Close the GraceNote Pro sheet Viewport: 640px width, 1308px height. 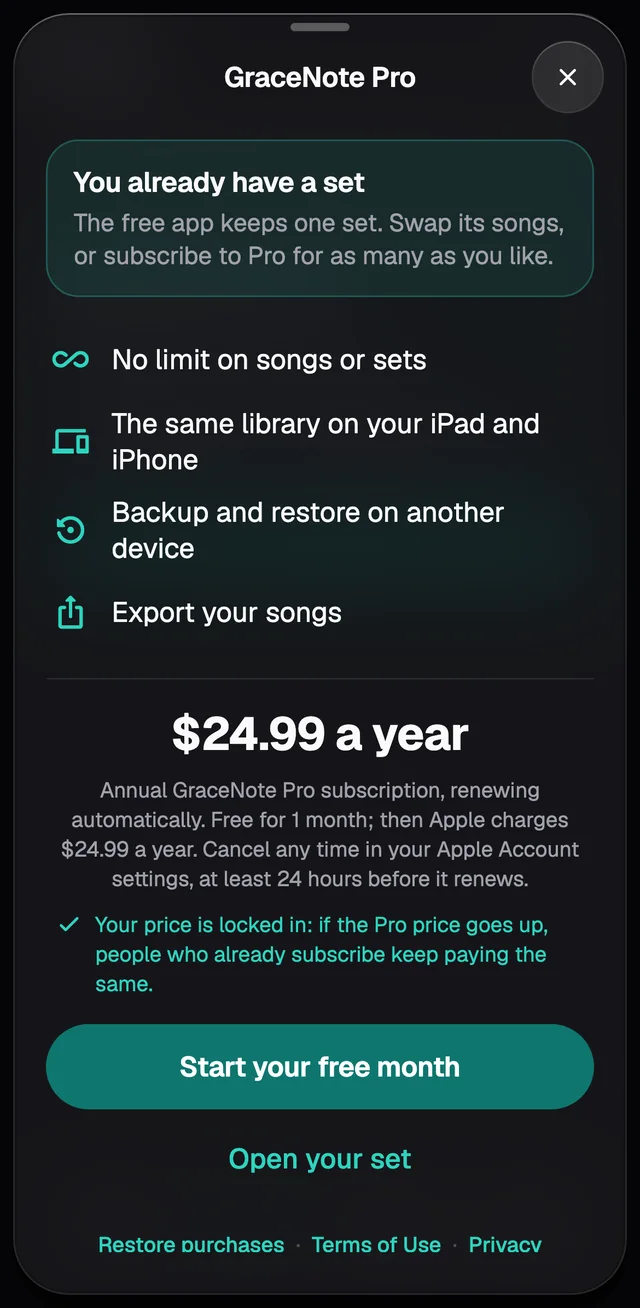click(x=568, y=77)
